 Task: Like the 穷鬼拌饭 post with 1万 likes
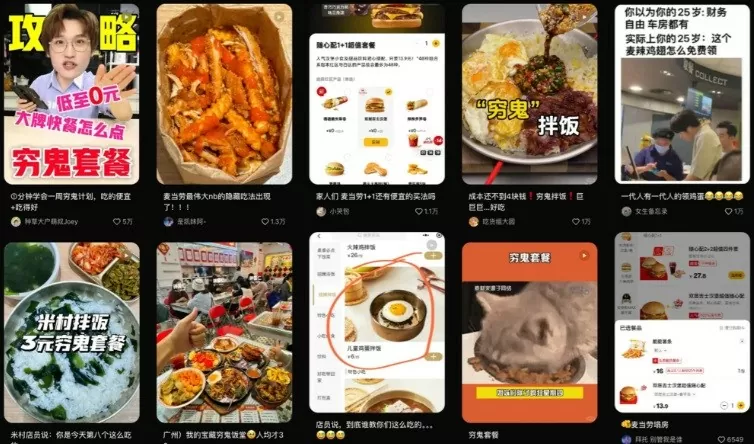(x=575, y=221)
